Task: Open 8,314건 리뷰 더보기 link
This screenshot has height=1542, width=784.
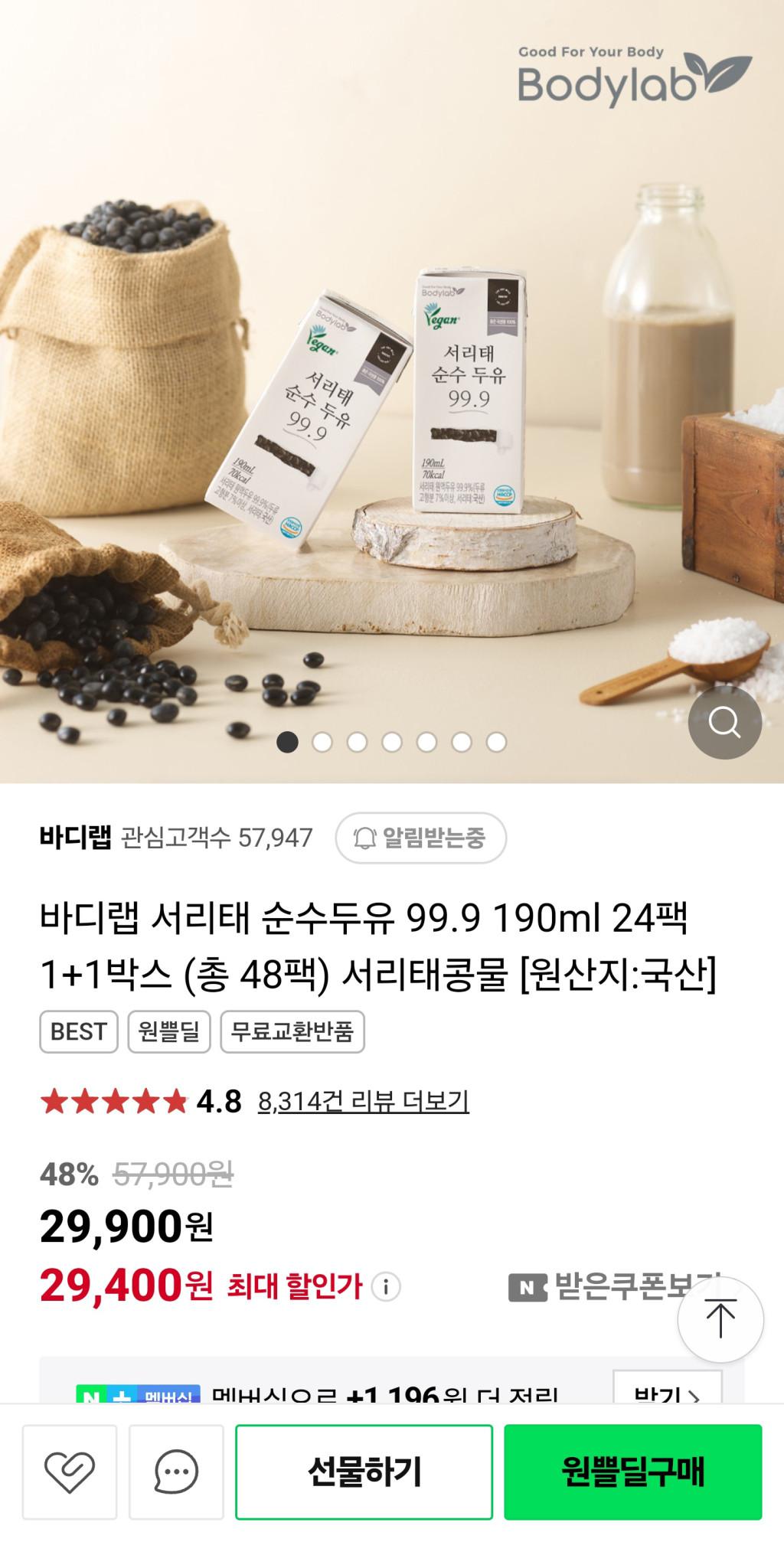Action: (363, 1101)
